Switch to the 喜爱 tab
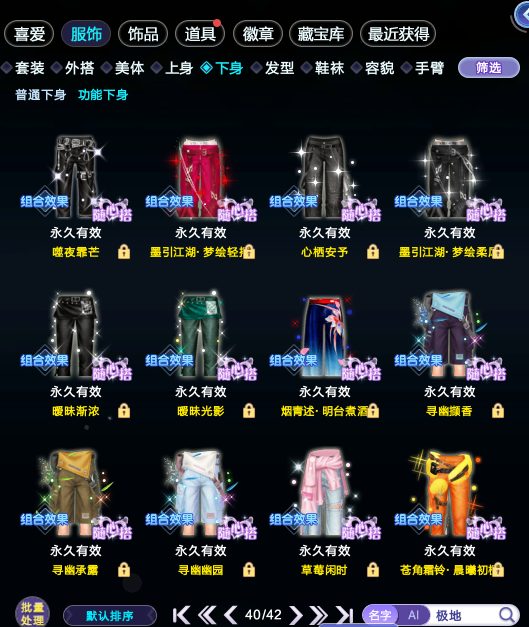Screen dimensions: 529x627 [29, 34]
